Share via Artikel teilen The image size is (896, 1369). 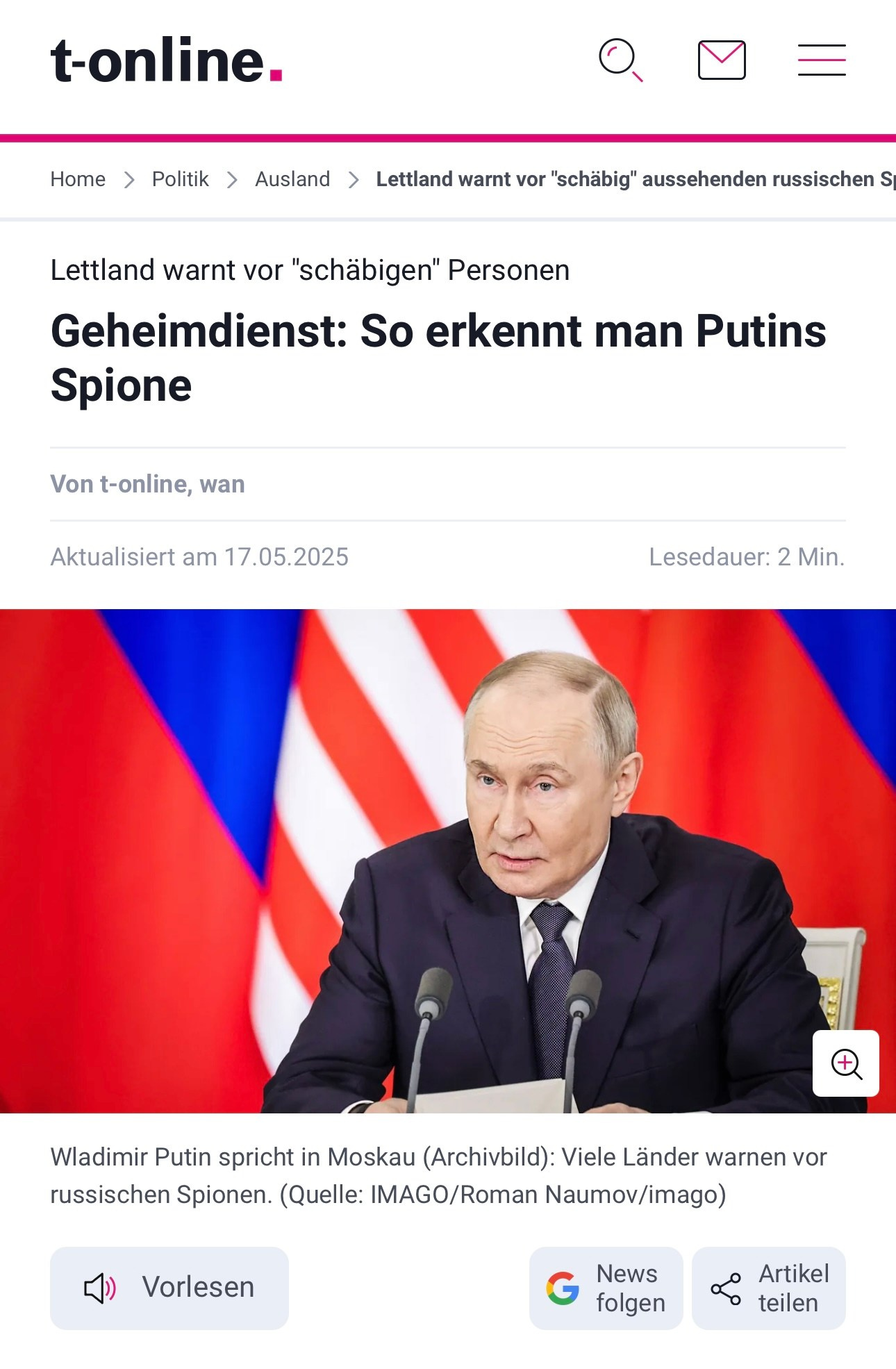pos(768,1288)
